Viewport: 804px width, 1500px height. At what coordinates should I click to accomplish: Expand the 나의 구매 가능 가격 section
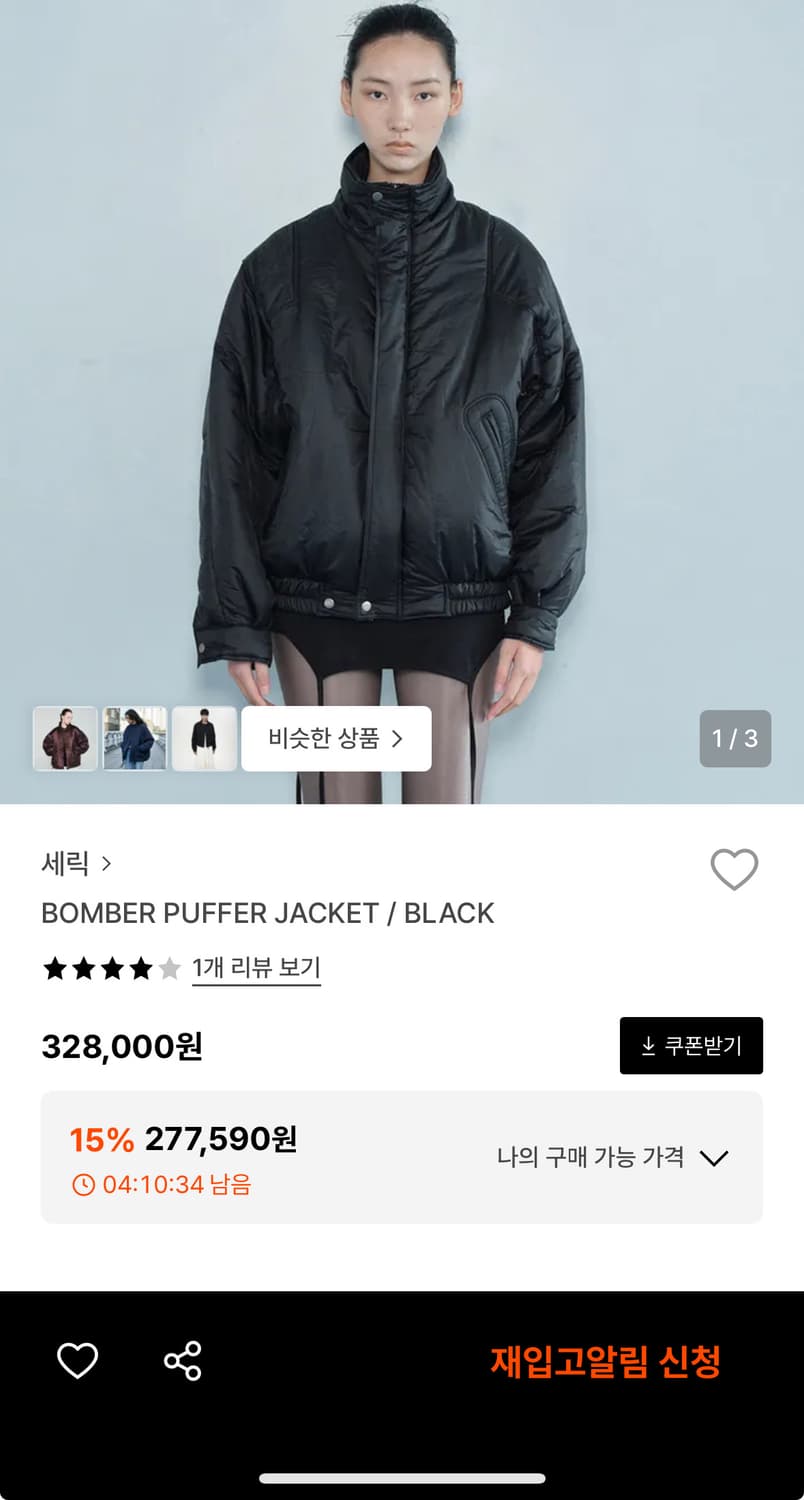714,1158
